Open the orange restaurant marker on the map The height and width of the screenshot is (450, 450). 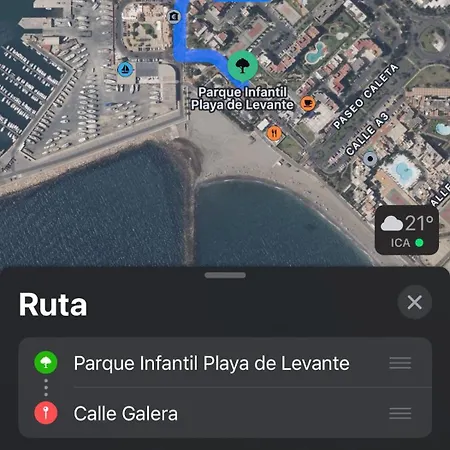click(274, 133)
